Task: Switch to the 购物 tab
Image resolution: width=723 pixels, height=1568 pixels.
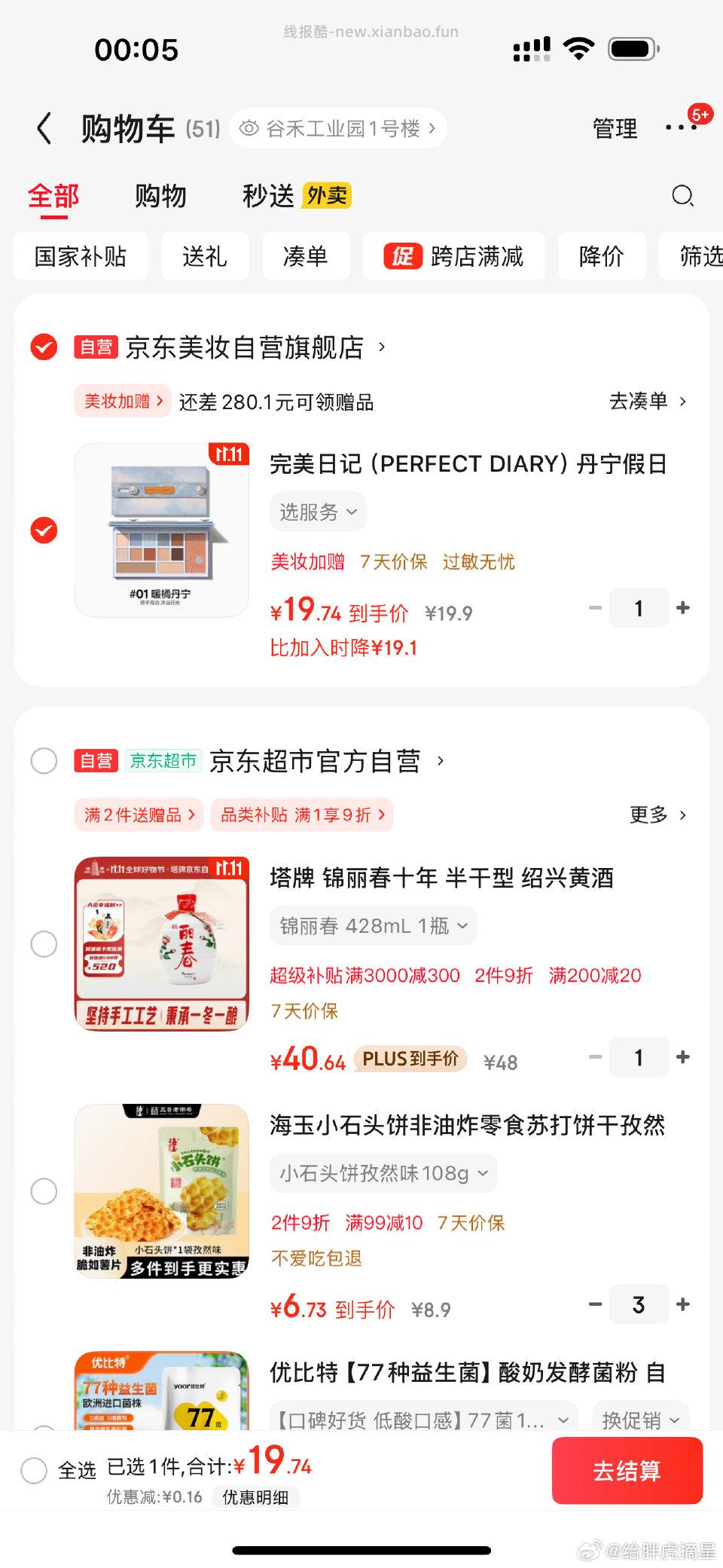Action: click(160, 196)
